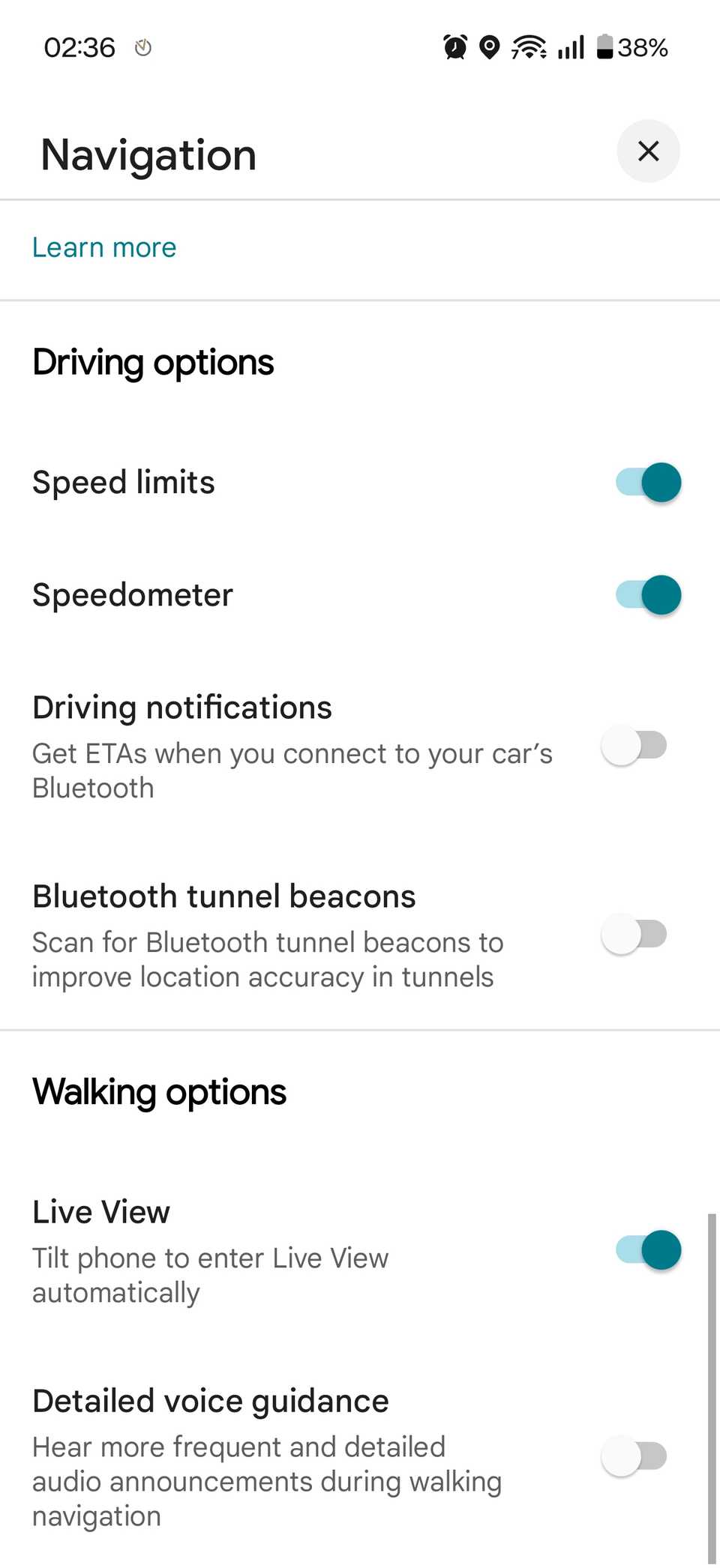720x1568 pixels.
Task: Disable the Speed limits toggle
Action: (x=646, y=482)
